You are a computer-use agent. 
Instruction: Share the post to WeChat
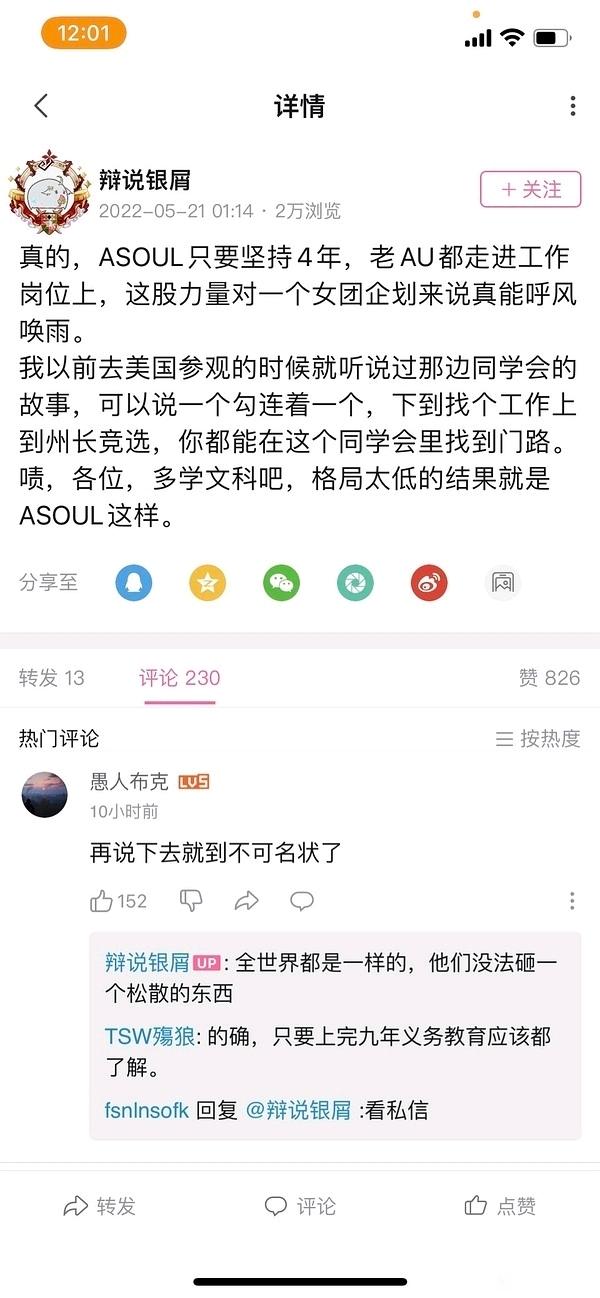point(281,582)
